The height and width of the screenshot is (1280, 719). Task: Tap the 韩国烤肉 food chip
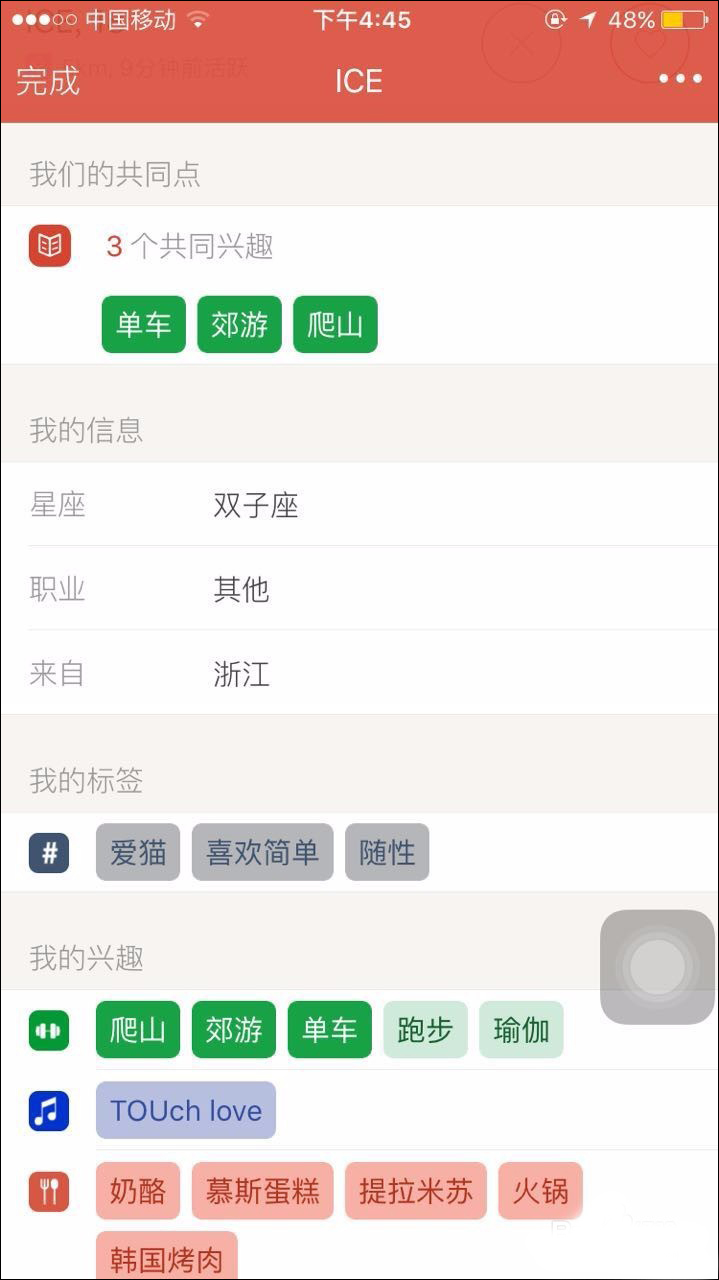[x=166, y=1259]
